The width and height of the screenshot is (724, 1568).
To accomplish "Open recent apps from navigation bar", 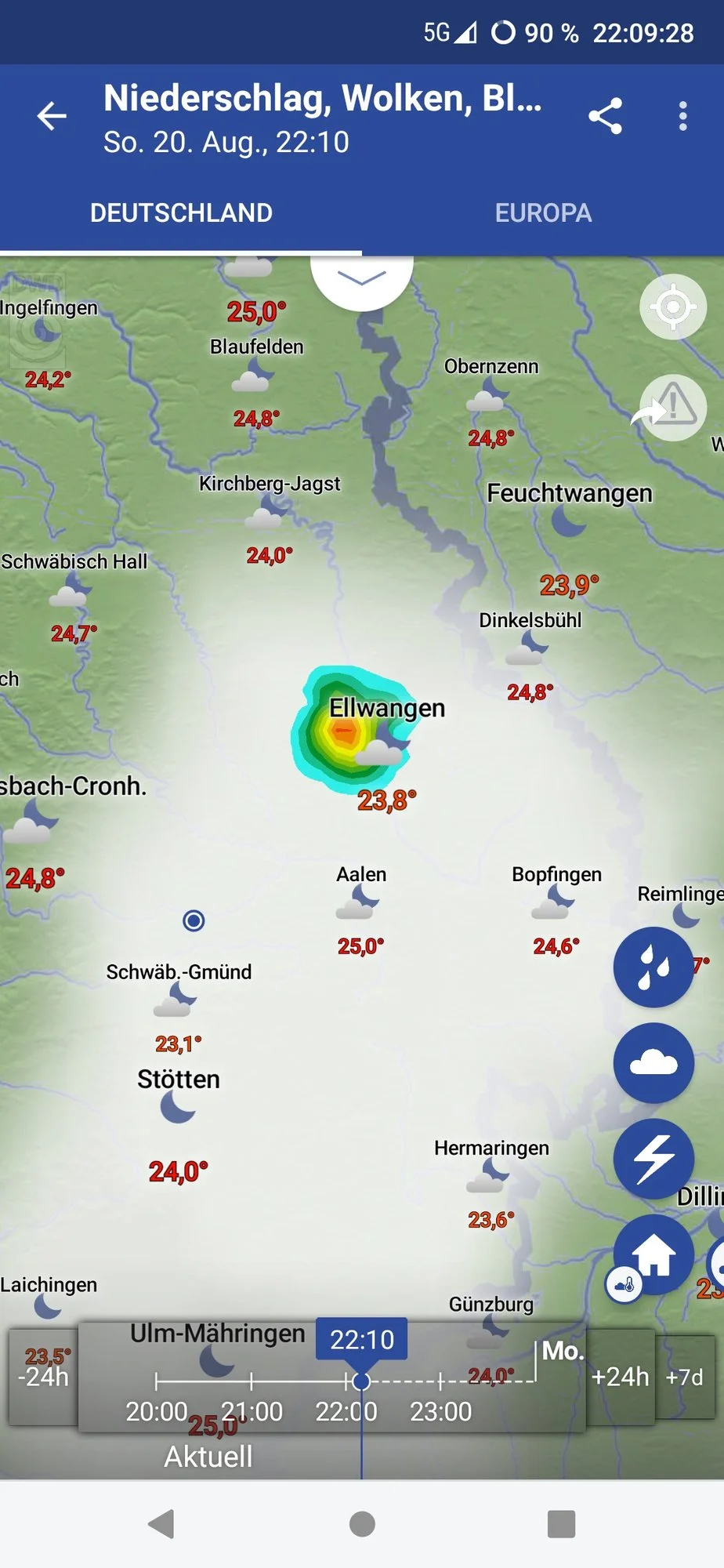I will 561,1524.
